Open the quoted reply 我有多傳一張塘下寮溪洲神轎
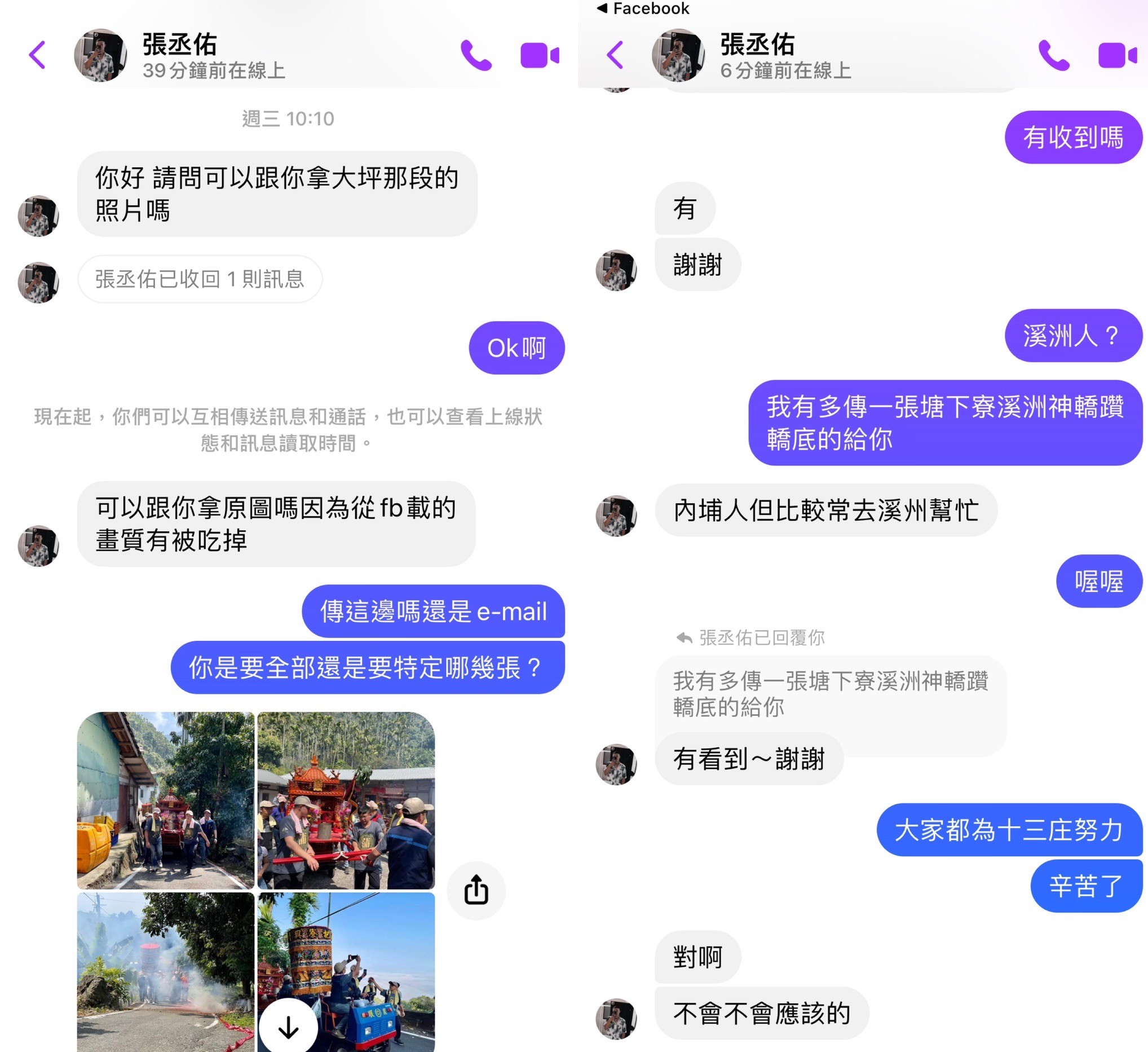The image size is (1148, 1052). click(x=829, y=694)
